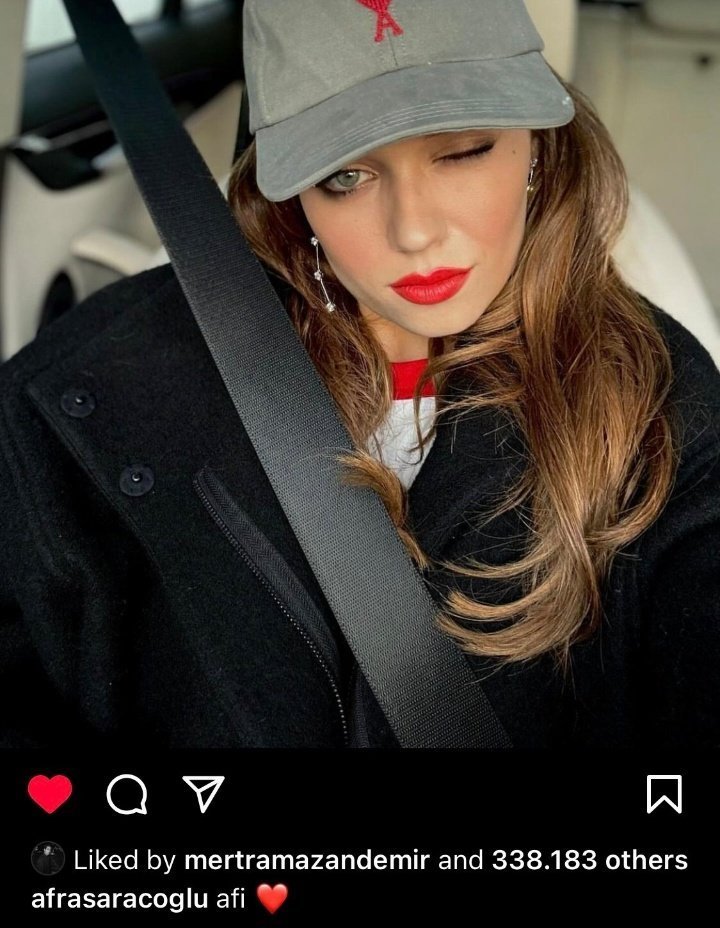
Task: Open afrasaracoglu's profile from the caption
Action: [x=120, y=898]
